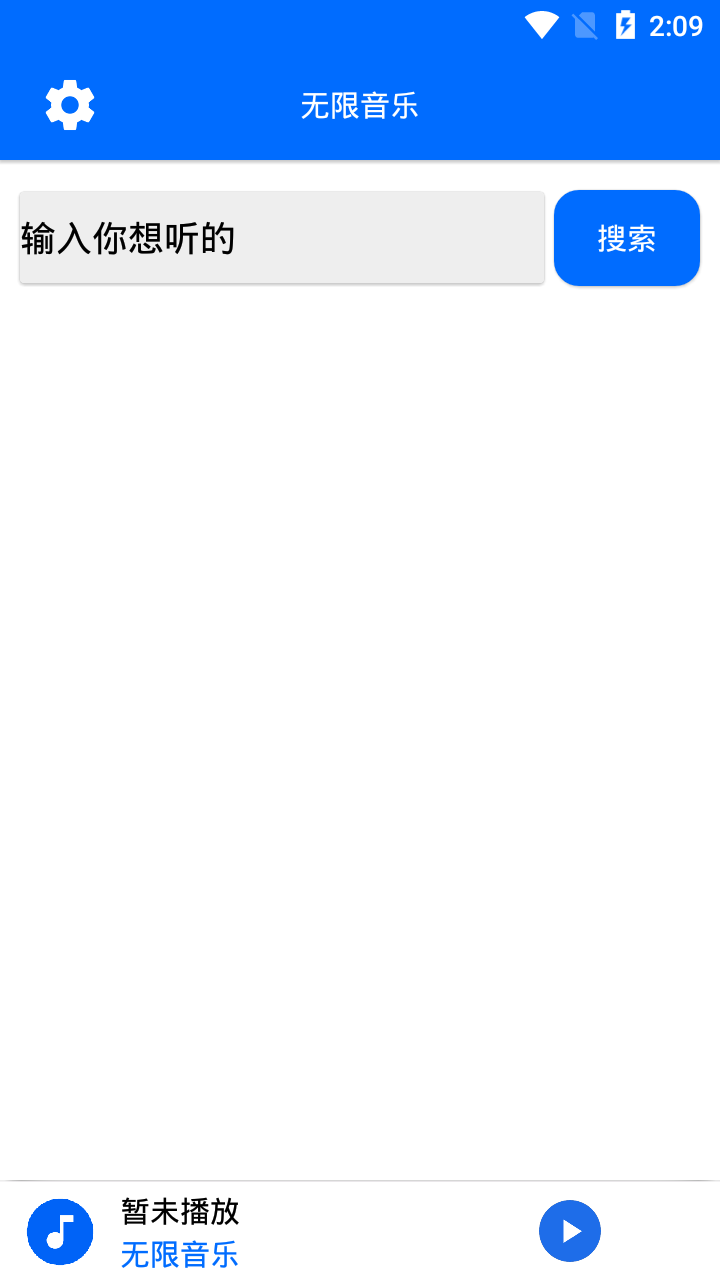Focus the 输入你想听的 search field
Image resolution: width=720 pixels, height=1280 pixels.
(281, 238)
